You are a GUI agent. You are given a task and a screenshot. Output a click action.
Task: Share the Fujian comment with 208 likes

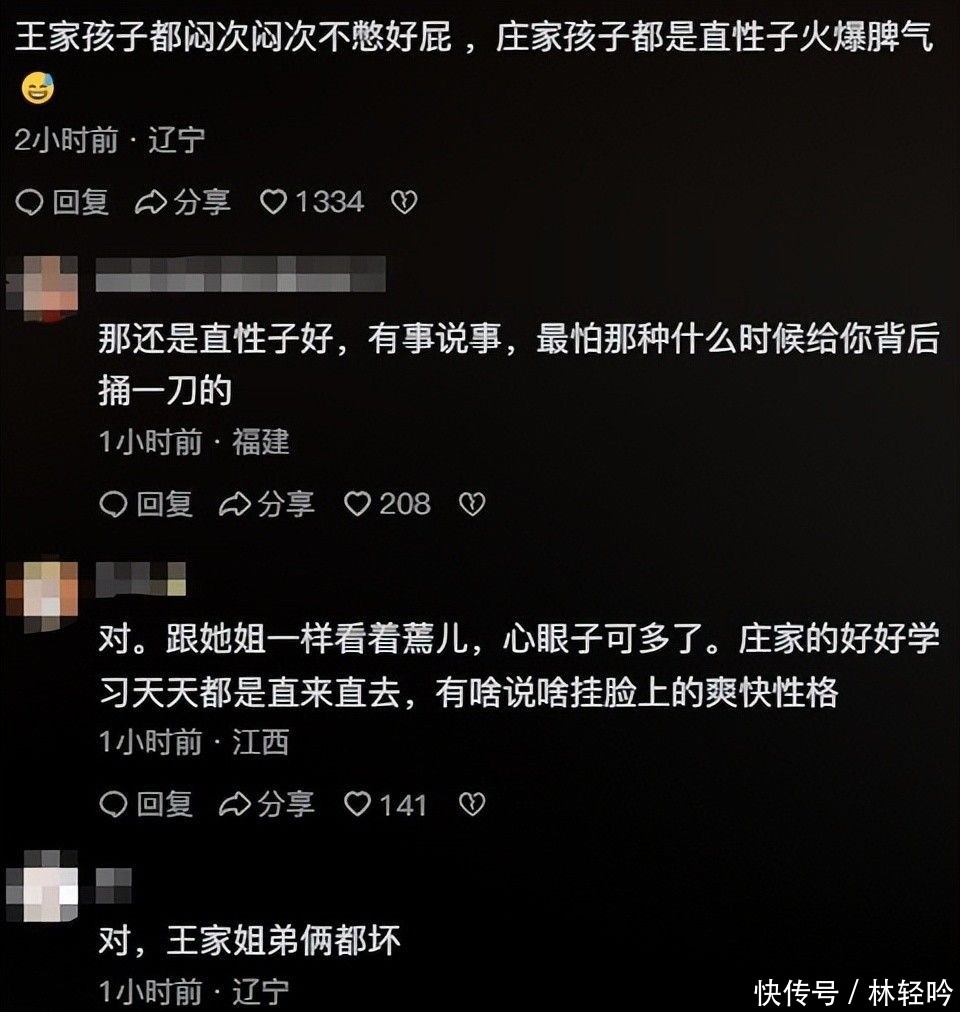point(266,504)
